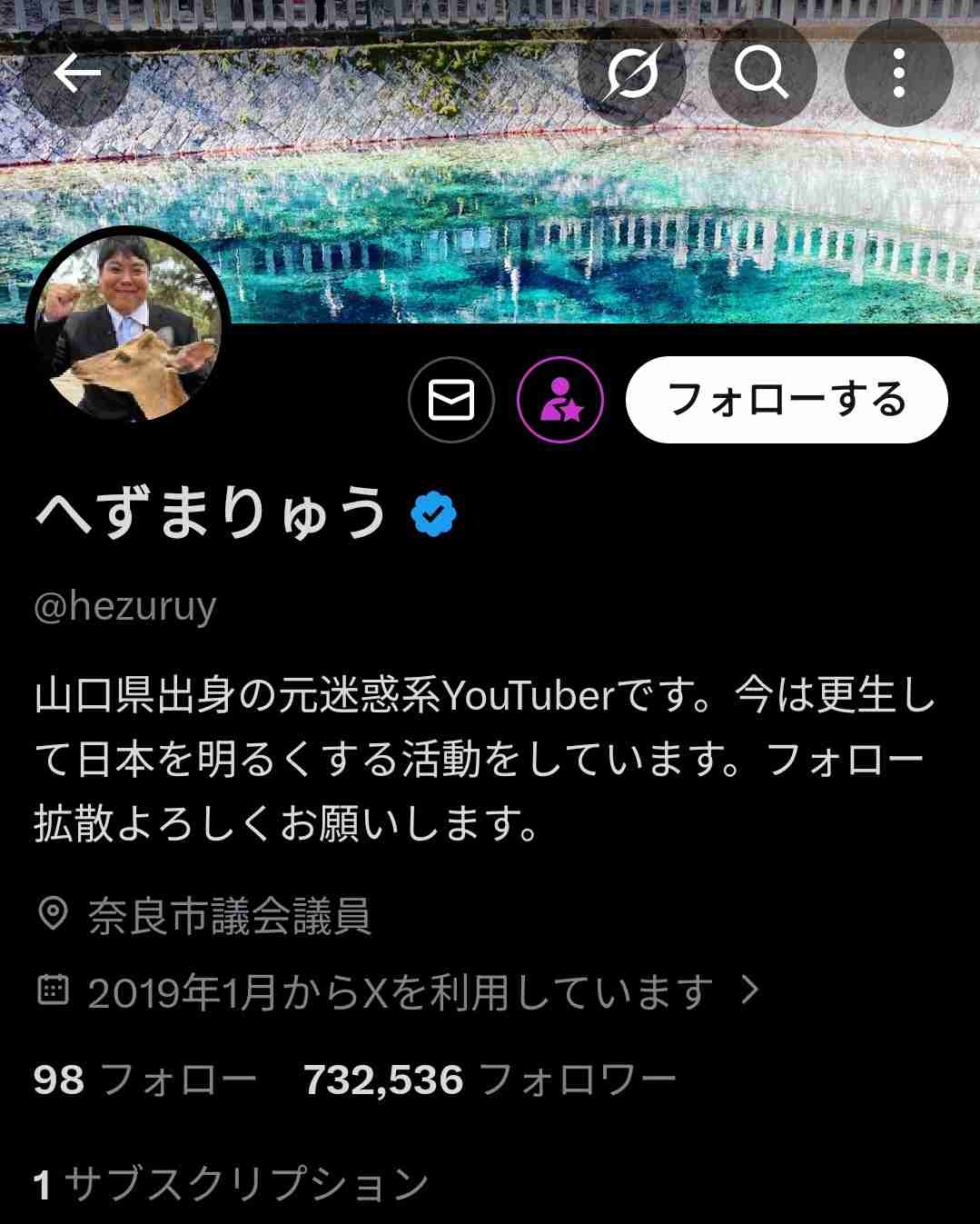The image size is (980, 1224).
Task: View the 732,536 フォロワー list
Action: click(490, 1080)
